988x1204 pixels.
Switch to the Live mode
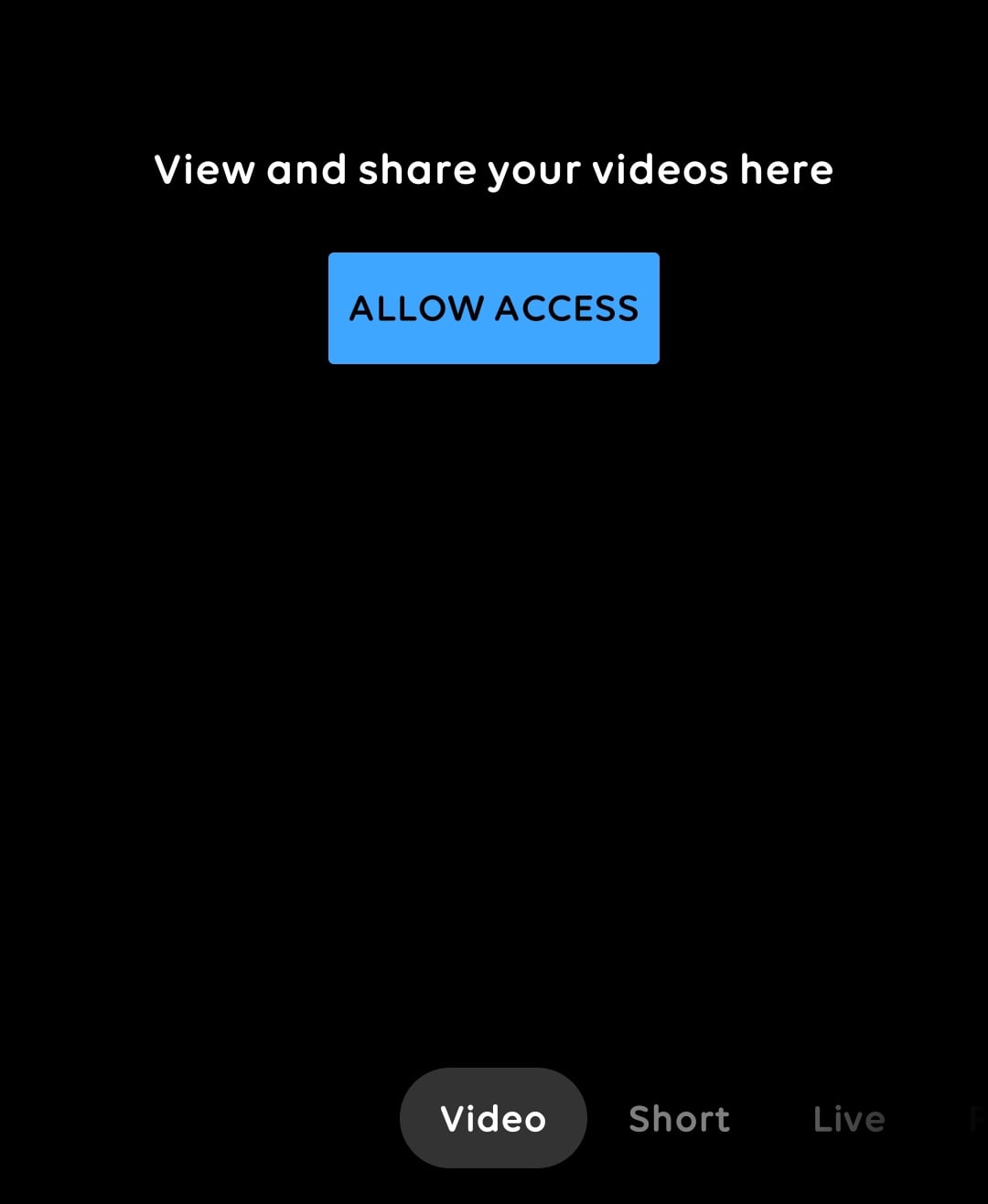click(849, 1118)
